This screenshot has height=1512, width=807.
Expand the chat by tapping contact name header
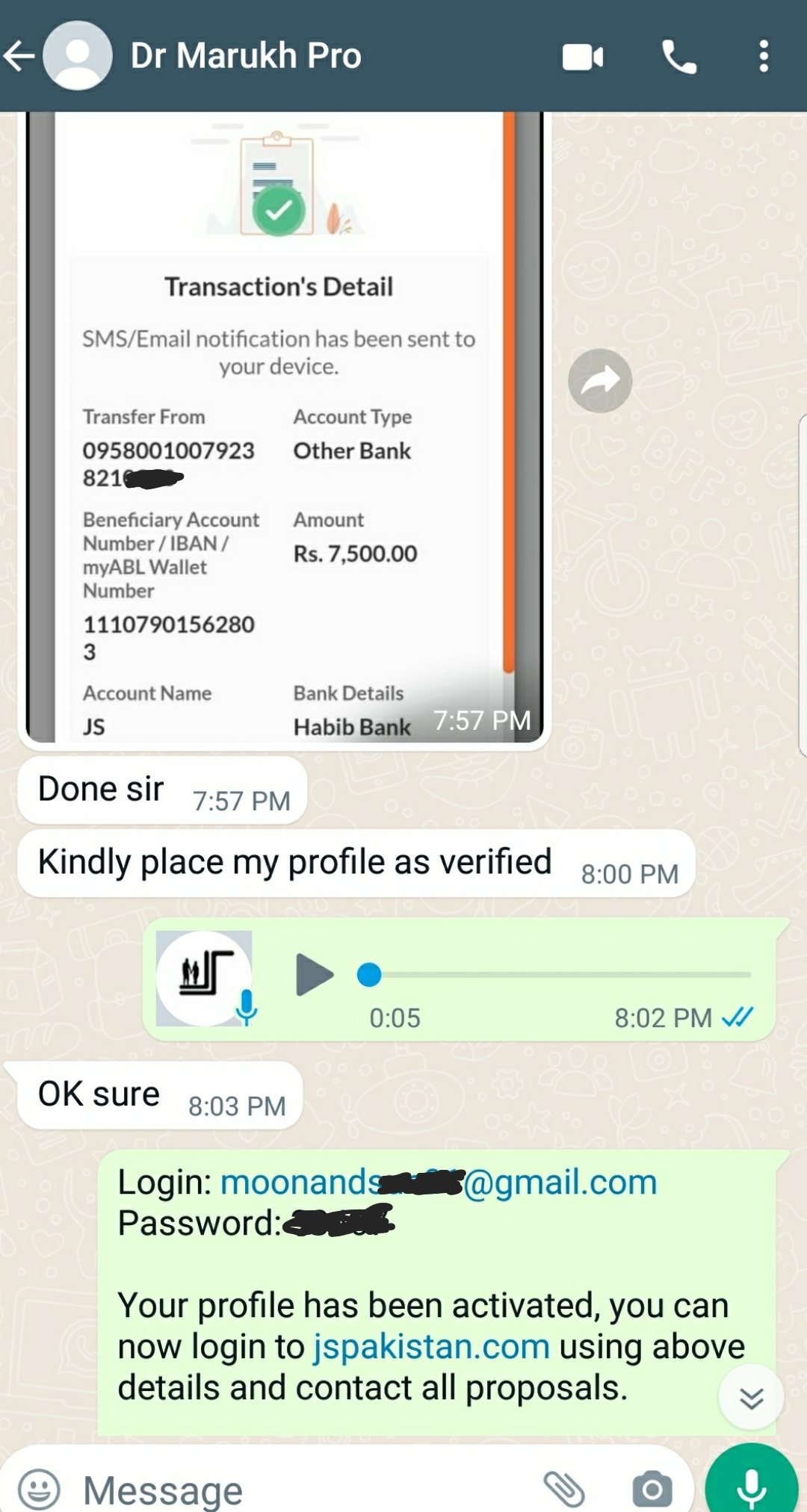coord(247,55)
